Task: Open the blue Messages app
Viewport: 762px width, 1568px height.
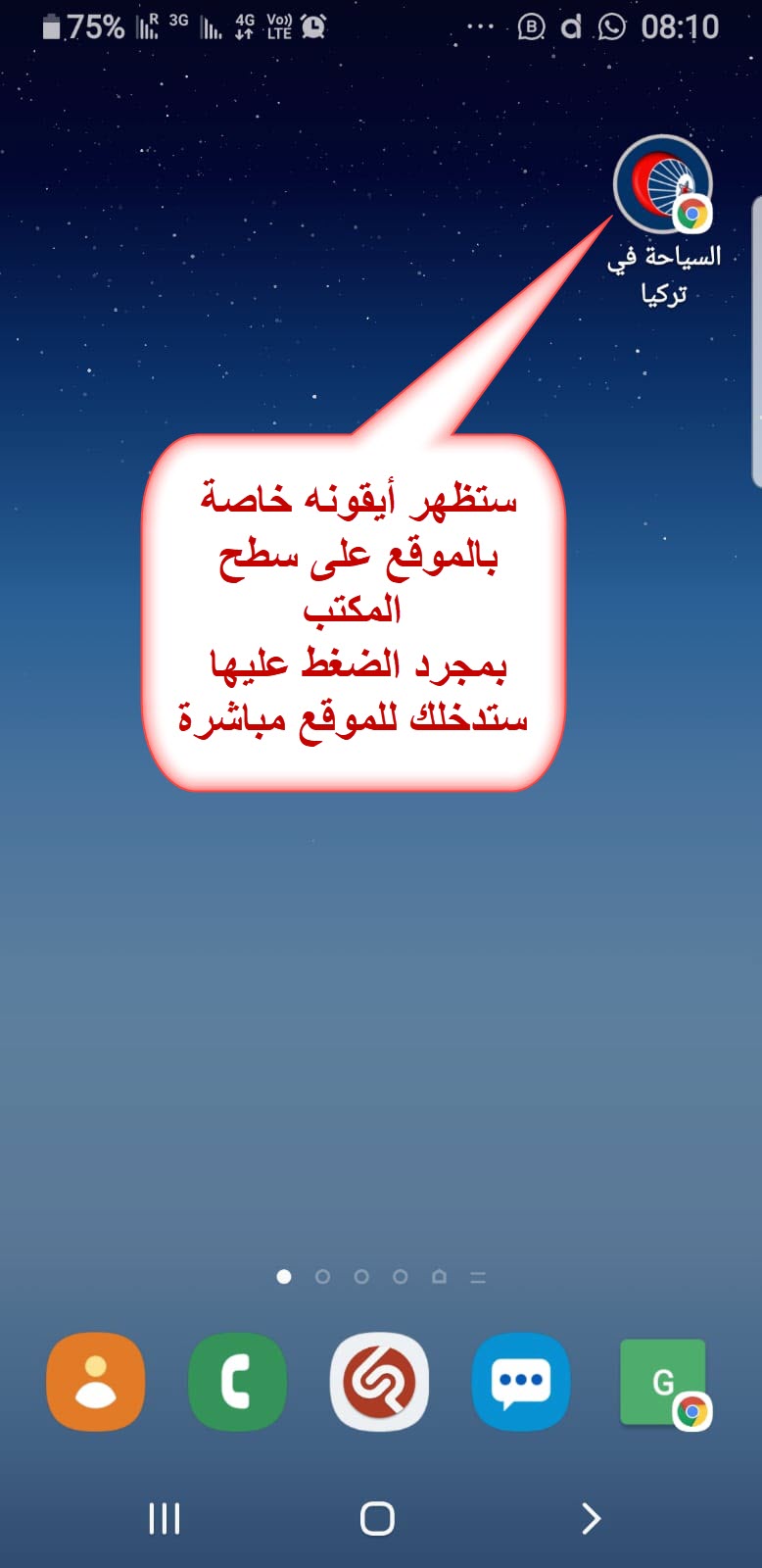Action: coord(521,1382)
